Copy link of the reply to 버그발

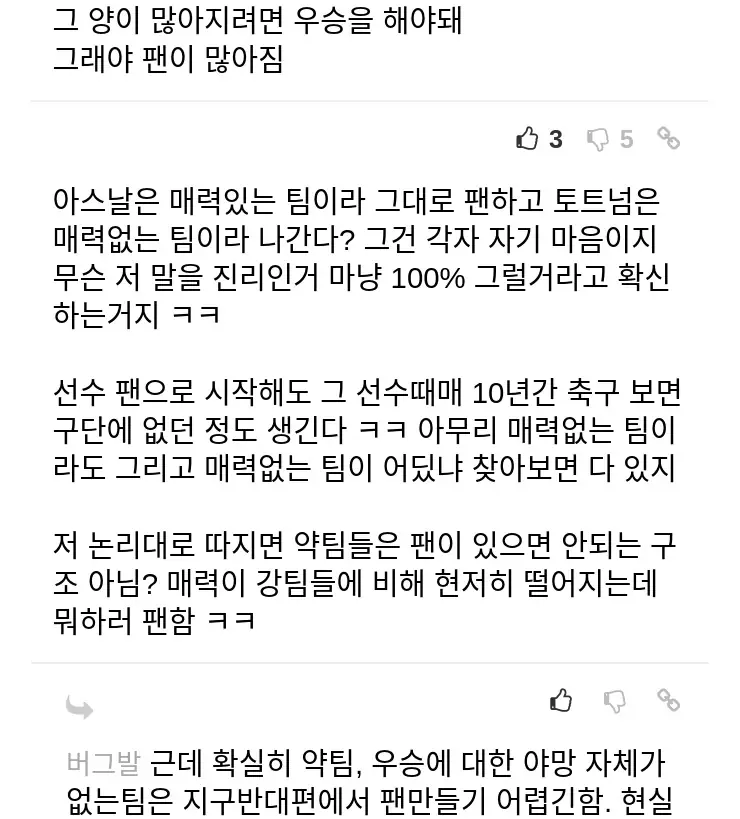668,700
